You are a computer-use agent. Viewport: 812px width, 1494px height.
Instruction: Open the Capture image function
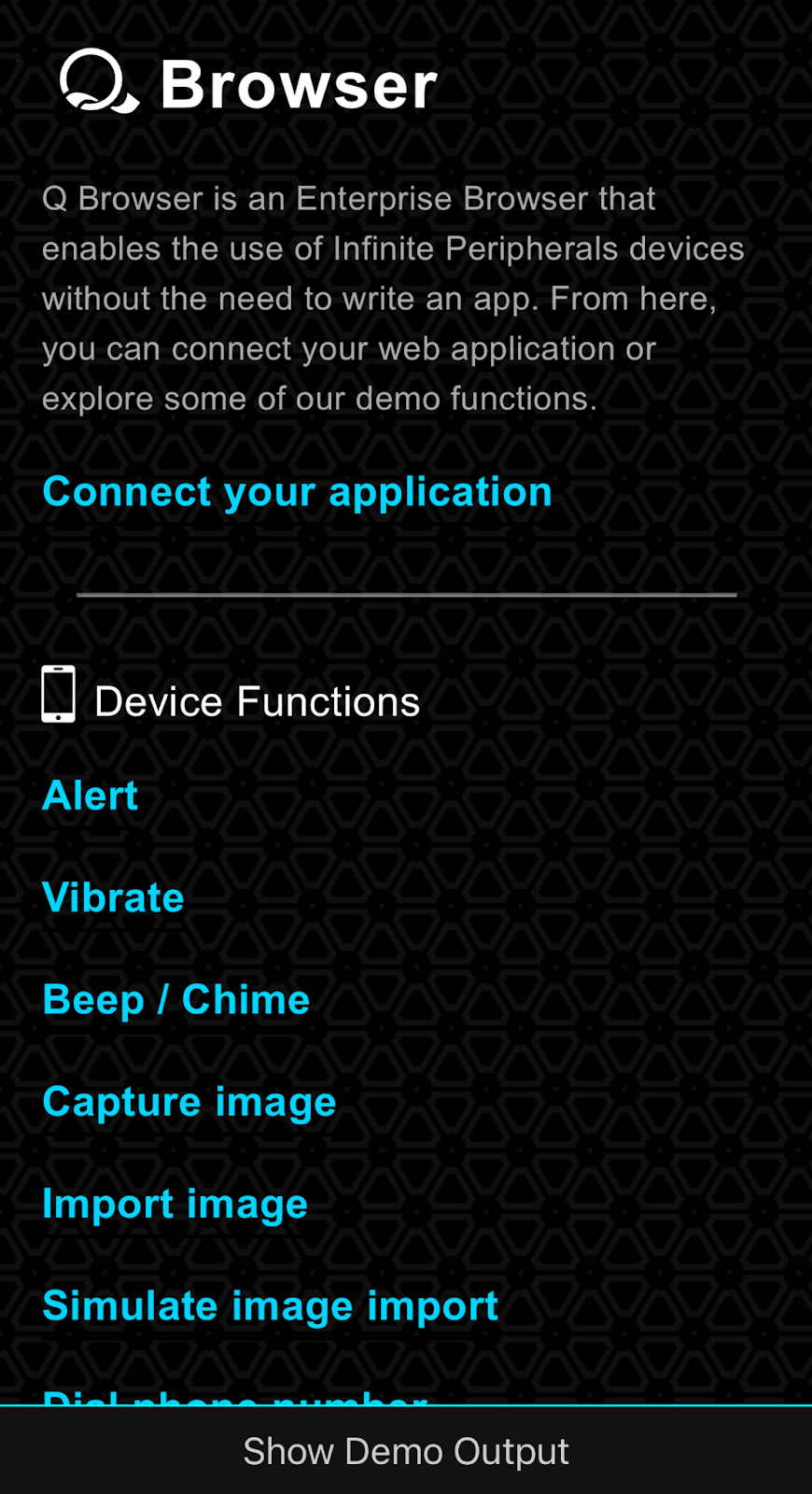pyautogui.click(x=189, y=1102)
